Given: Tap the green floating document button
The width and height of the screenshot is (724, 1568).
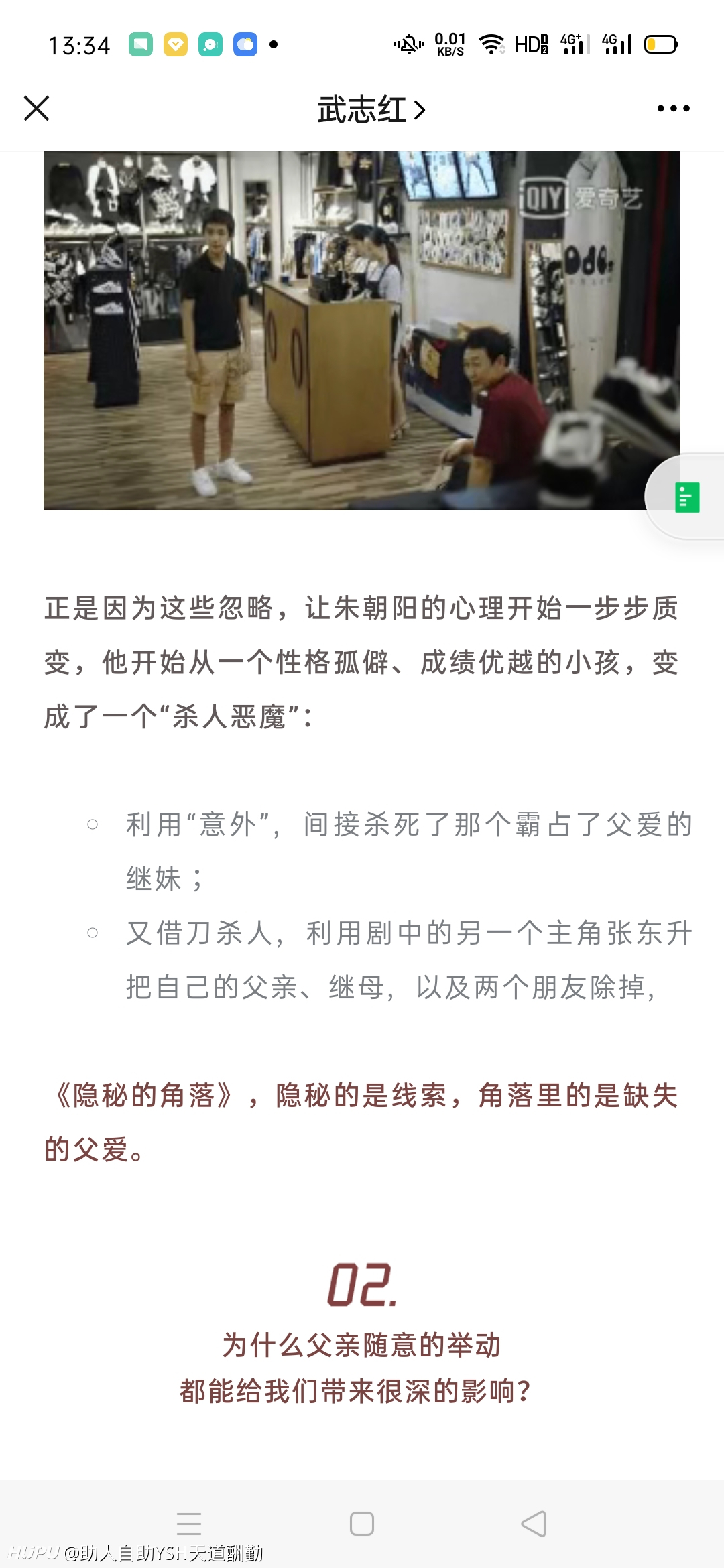Looking at the screenshot, I should (x=686, y=497).
